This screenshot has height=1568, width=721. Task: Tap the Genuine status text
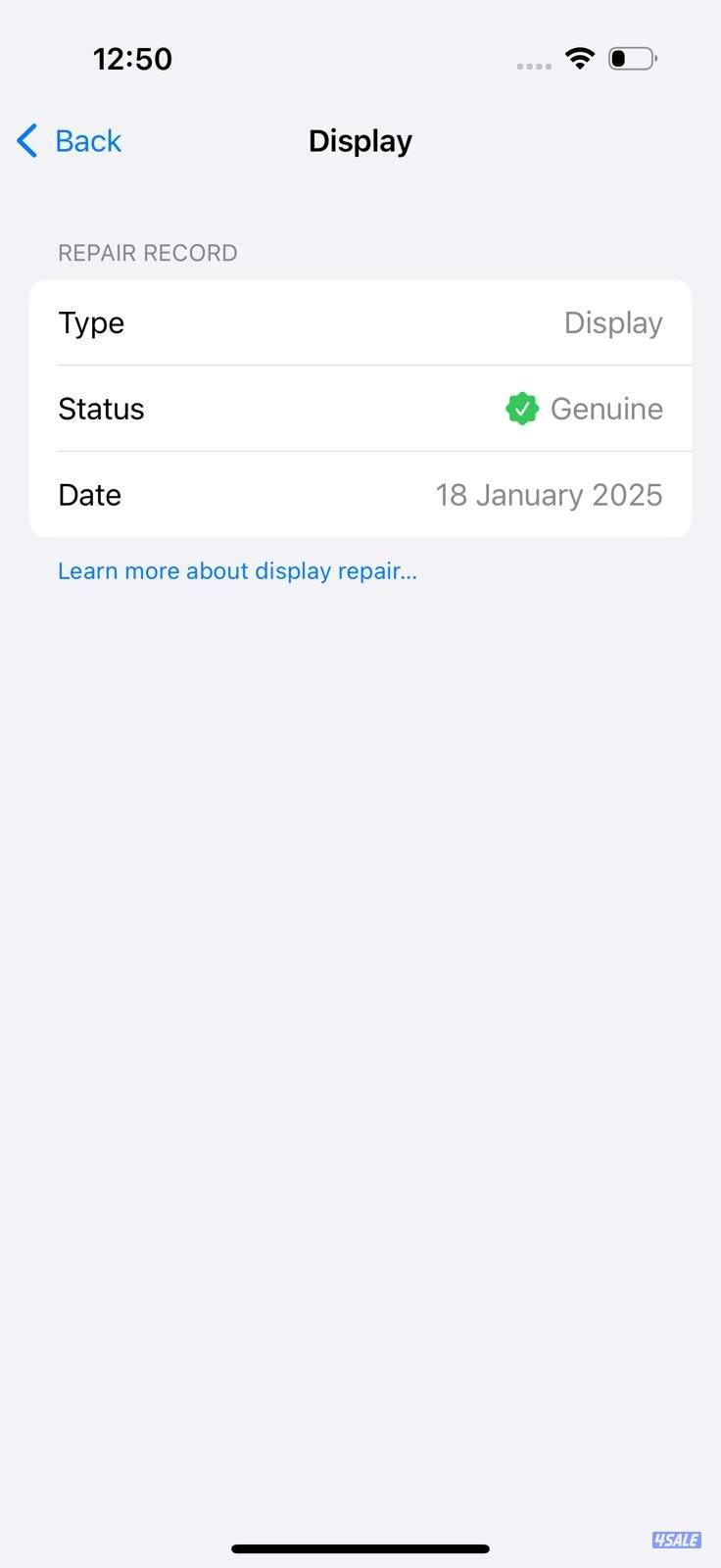tap(606, 409)
